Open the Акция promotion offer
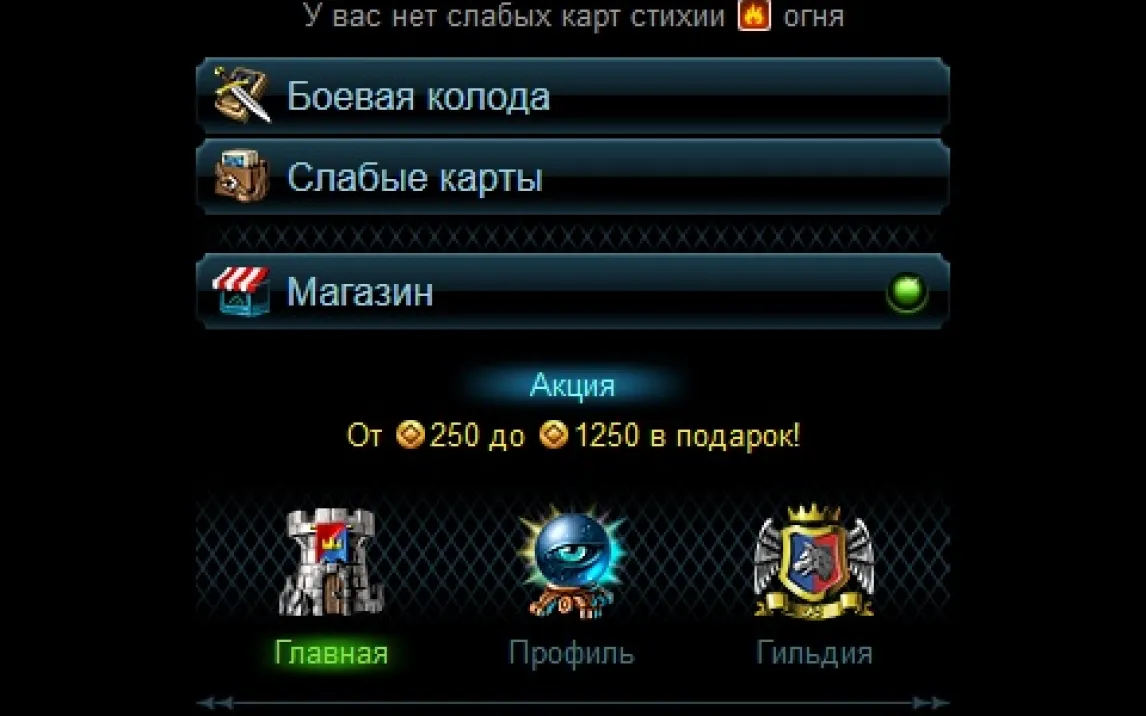Image resolution: width=1146 pixels, height=716 pixels. (x=572, y=387)
